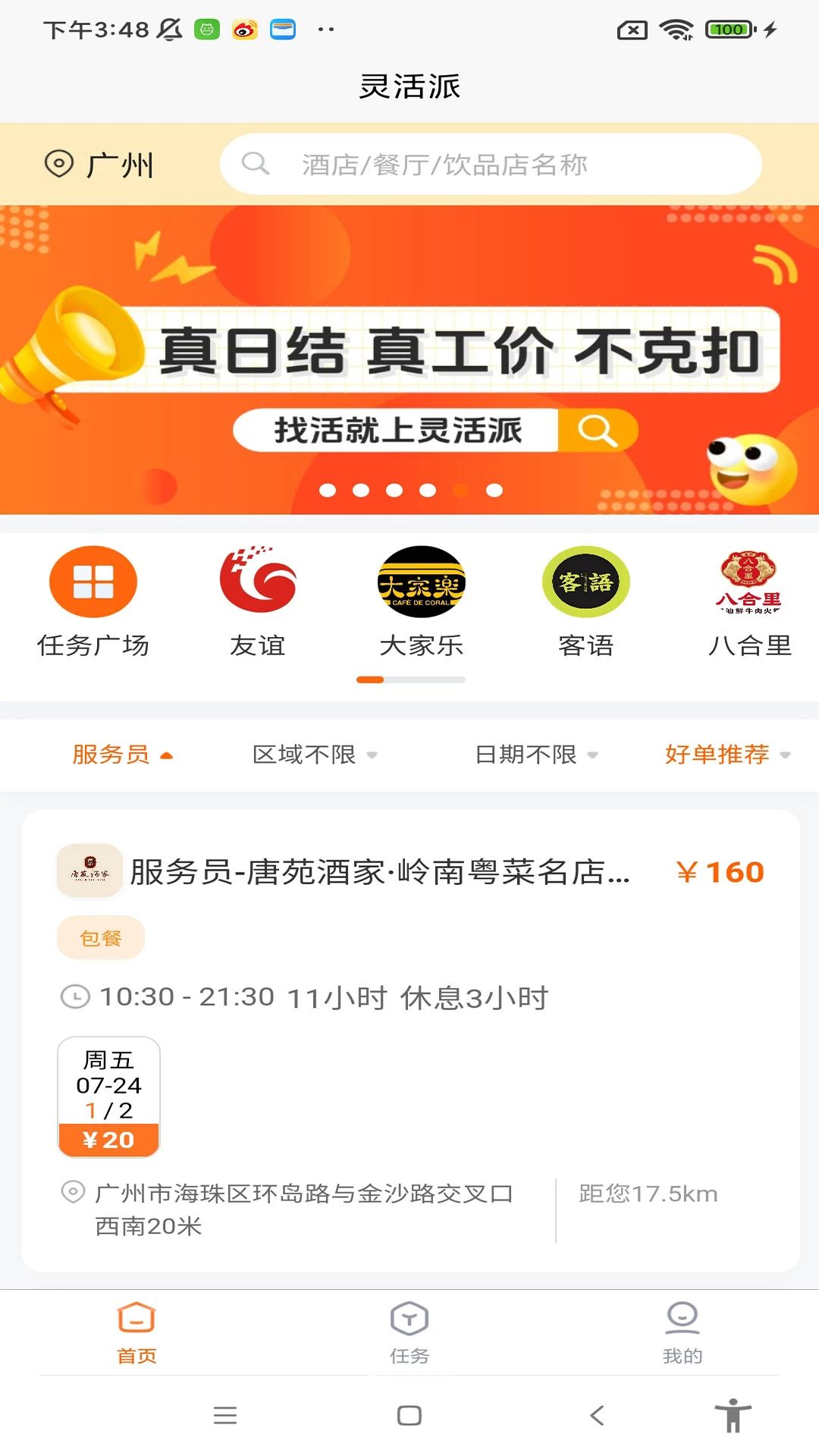Open the 服务员-唐苑酒家 job card
819x1456 pixels.
[x=410, y=1040]
